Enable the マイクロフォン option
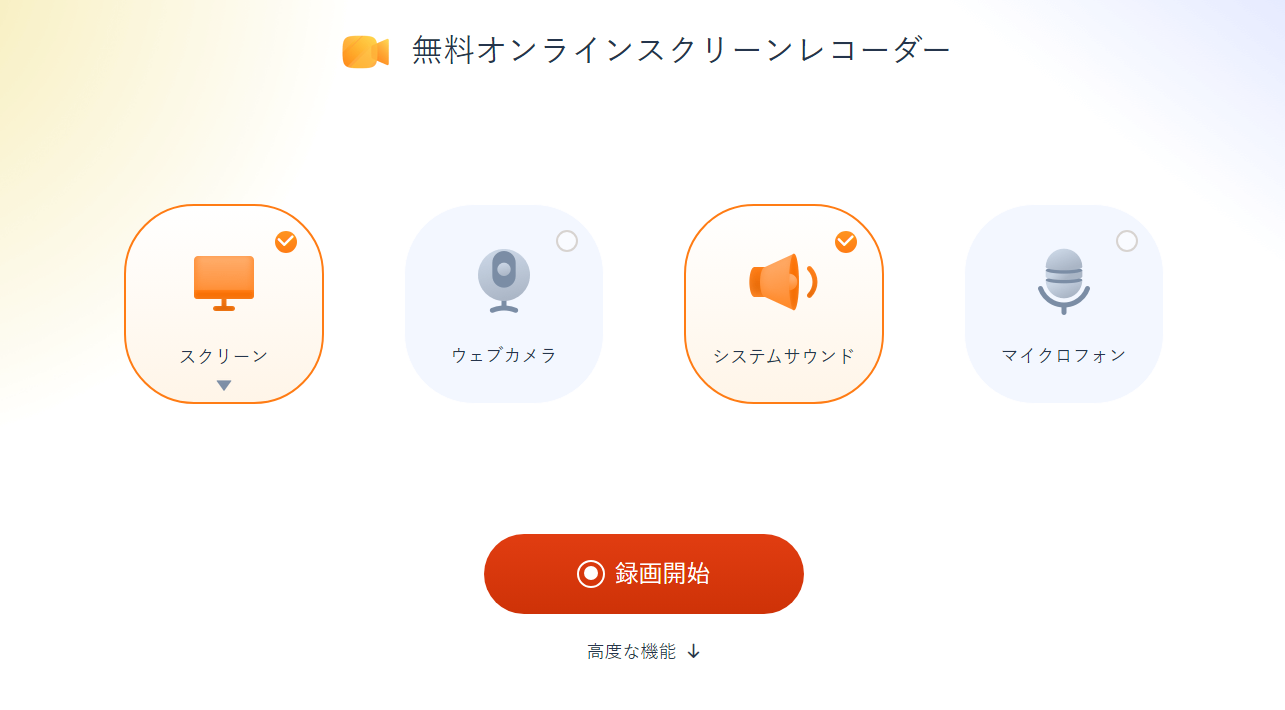 tap(1126, 241)
